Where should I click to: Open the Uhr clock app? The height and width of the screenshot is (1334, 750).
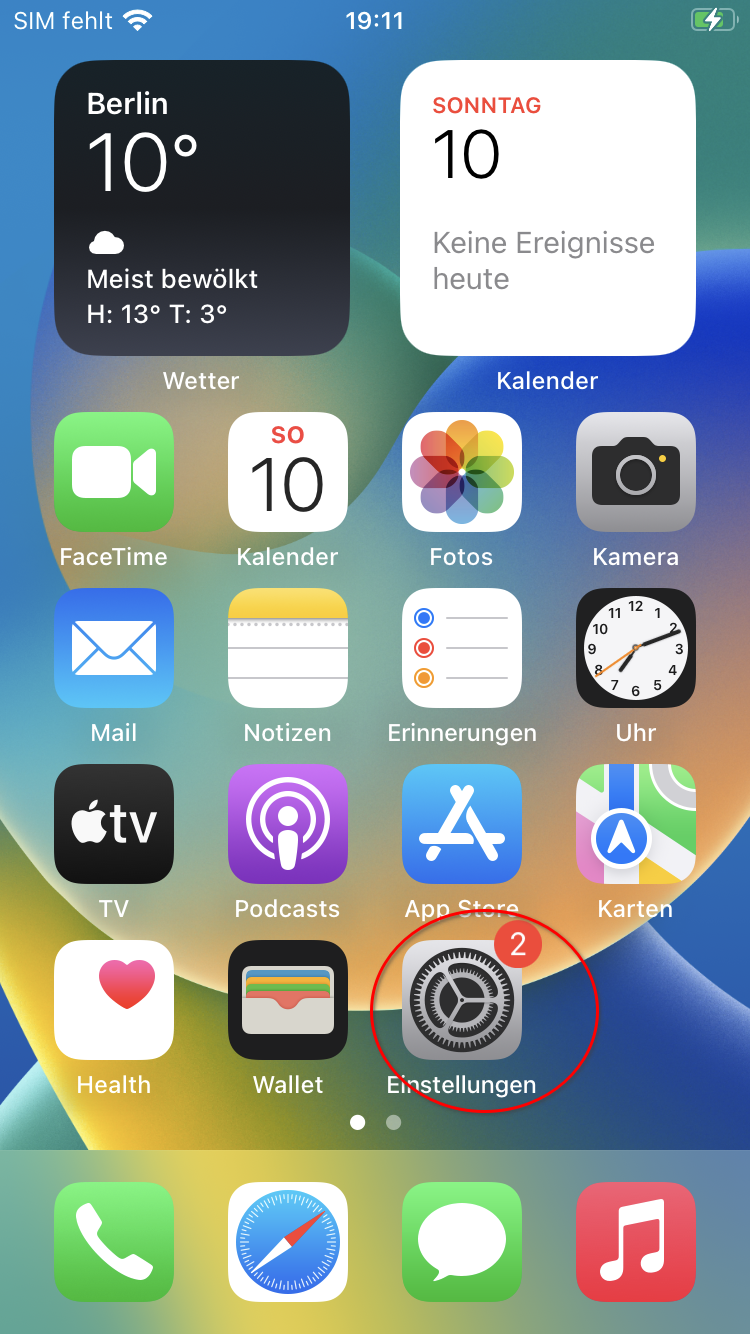636,648
